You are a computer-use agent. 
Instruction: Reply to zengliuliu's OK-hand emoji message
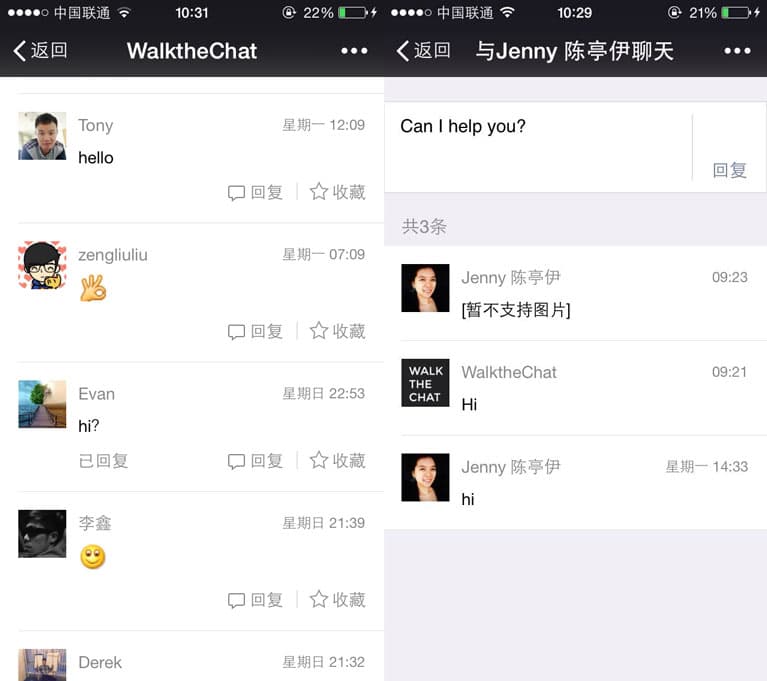point(256,331)
